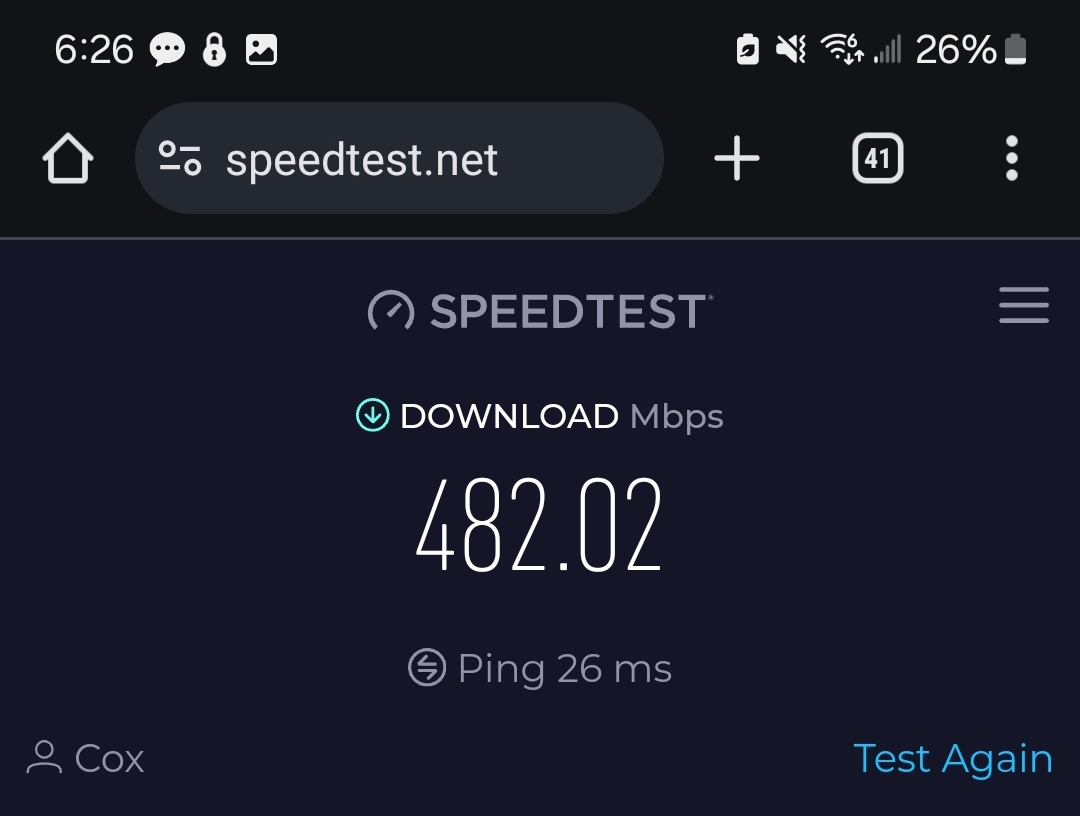View site info for speedtest.net

181,159
